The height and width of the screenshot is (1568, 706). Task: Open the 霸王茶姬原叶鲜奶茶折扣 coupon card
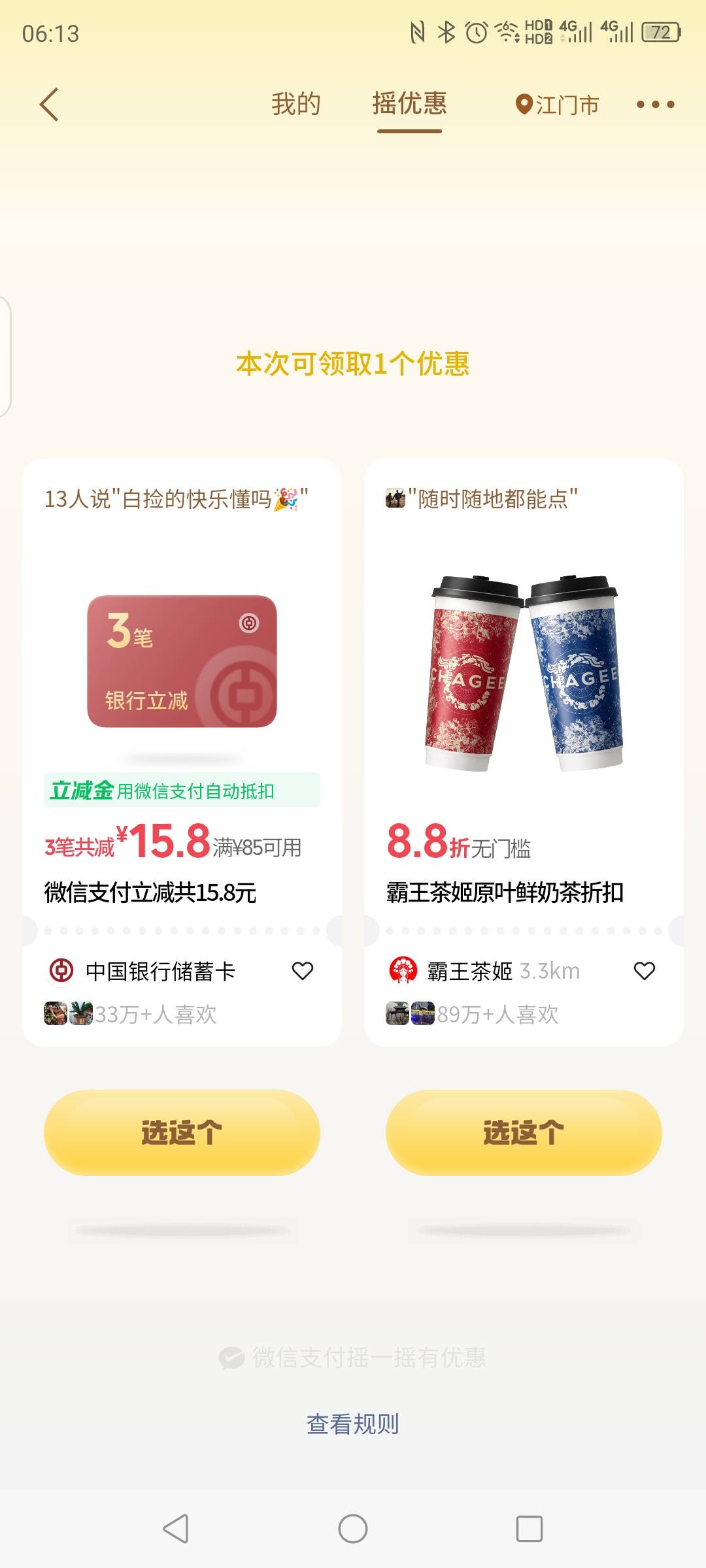524,753
